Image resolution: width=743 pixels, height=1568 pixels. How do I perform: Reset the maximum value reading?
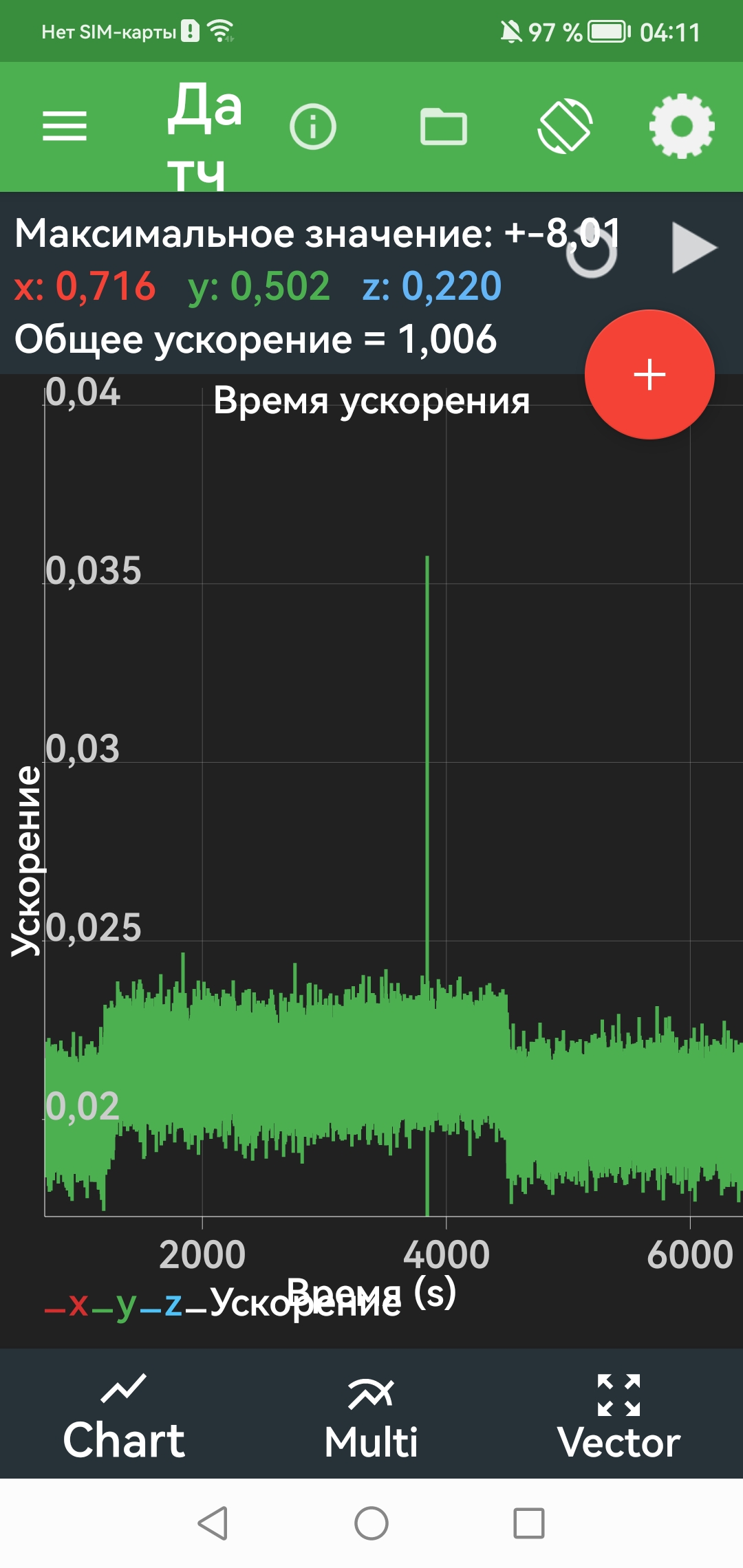[592, 252]
